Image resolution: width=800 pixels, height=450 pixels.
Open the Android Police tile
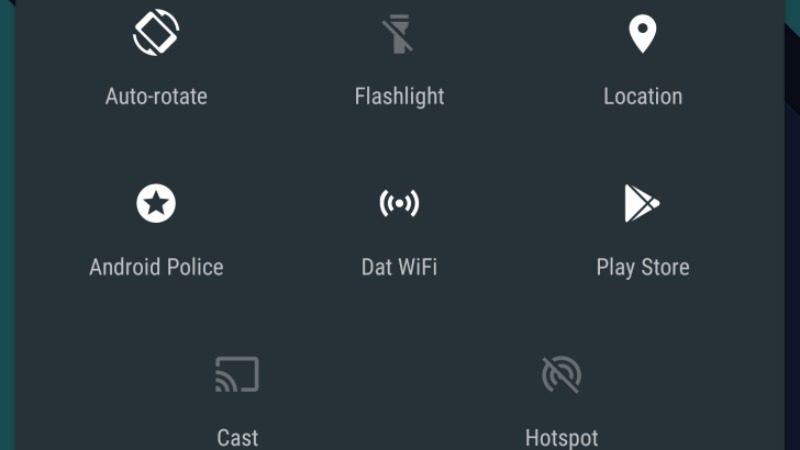point(156,205)
